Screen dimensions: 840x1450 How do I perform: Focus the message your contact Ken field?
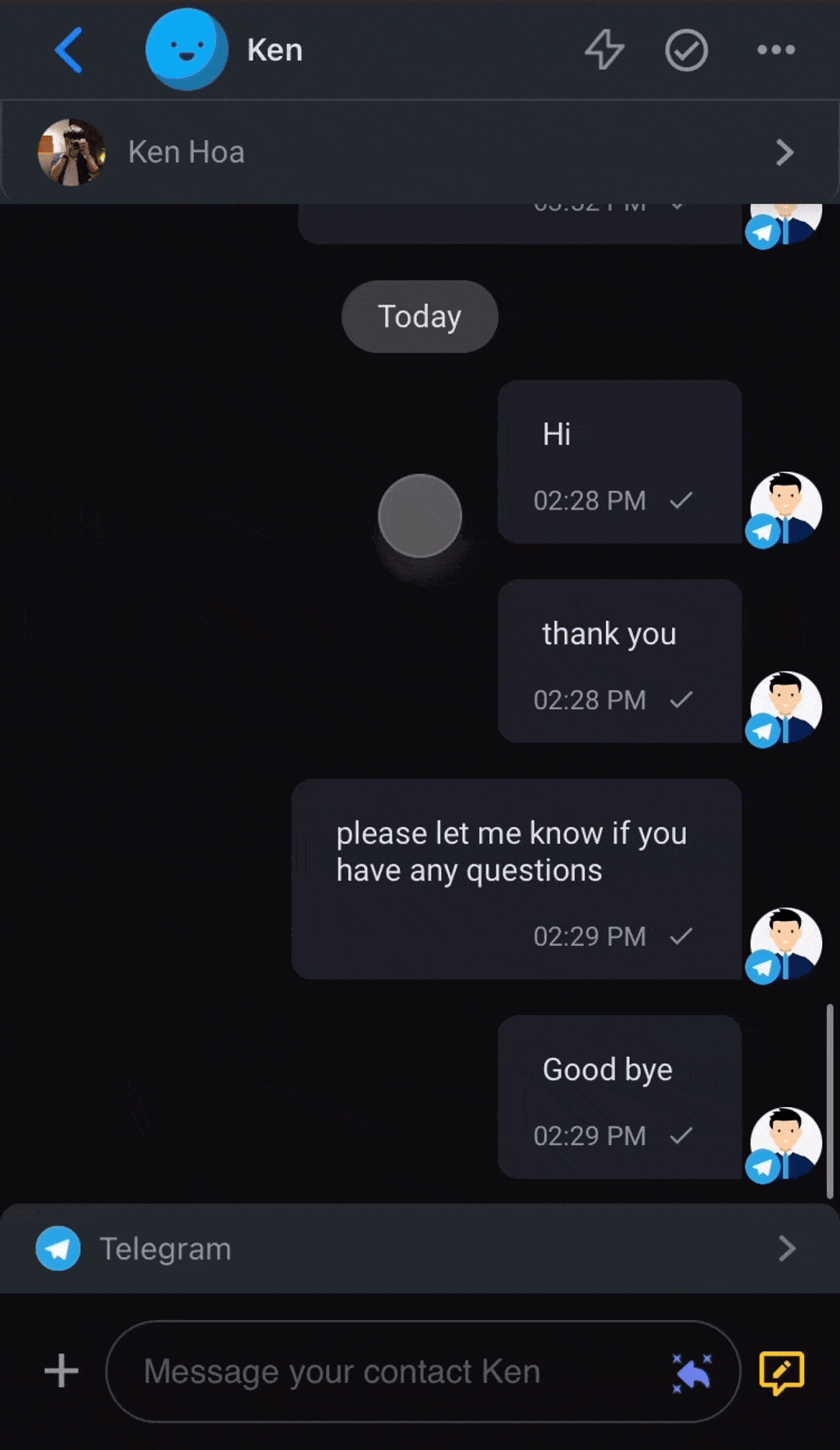coord(389,1371)
